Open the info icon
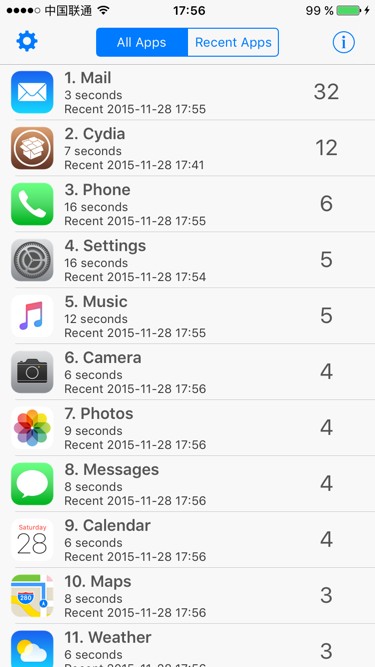The height and width of the screenshot is (667, 375). point(343,42)
